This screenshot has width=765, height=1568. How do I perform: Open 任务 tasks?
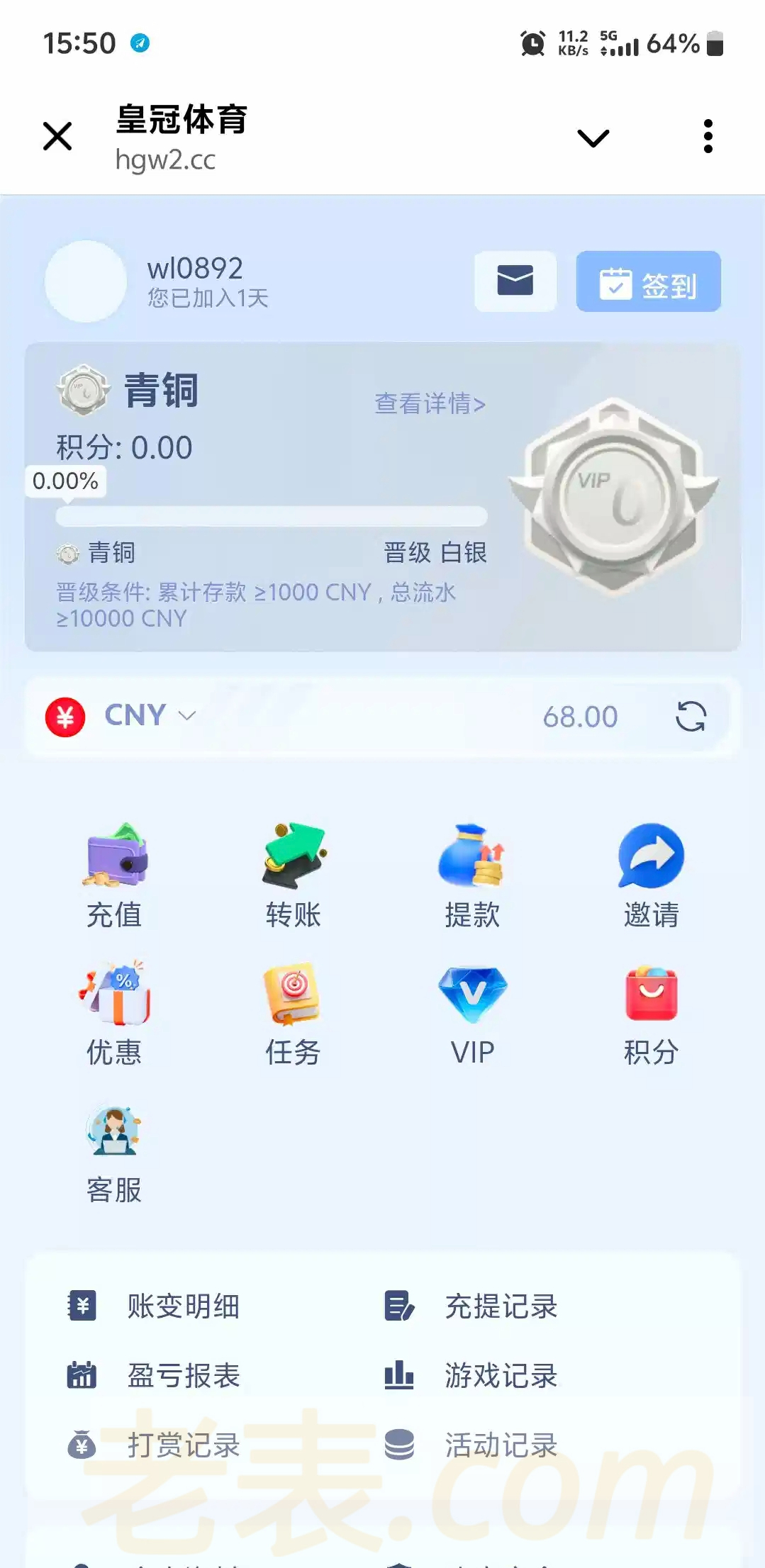coord(294,1014)
